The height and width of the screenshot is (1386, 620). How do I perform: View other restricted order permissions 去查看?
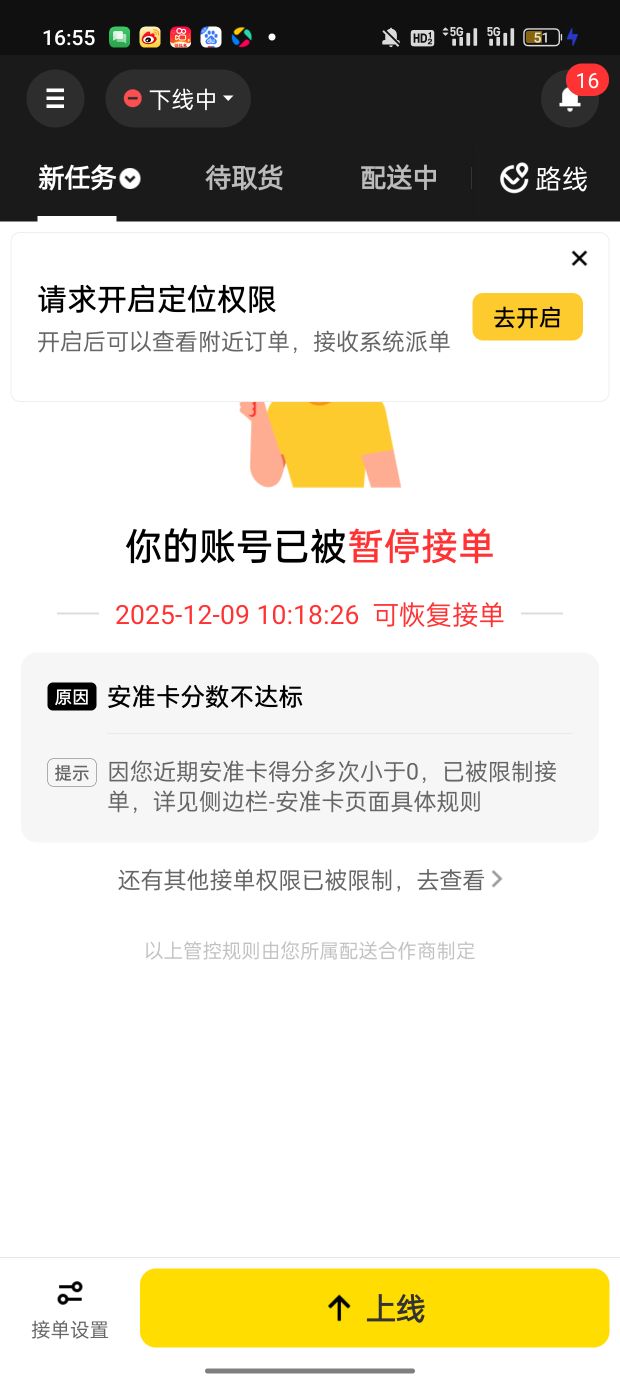[310, 880]
